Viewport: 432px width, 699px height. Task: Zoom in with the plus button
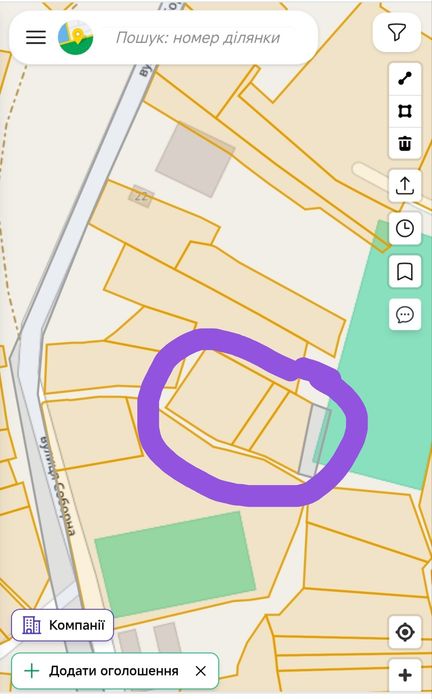pyautogui.click(x=405, y=675)
